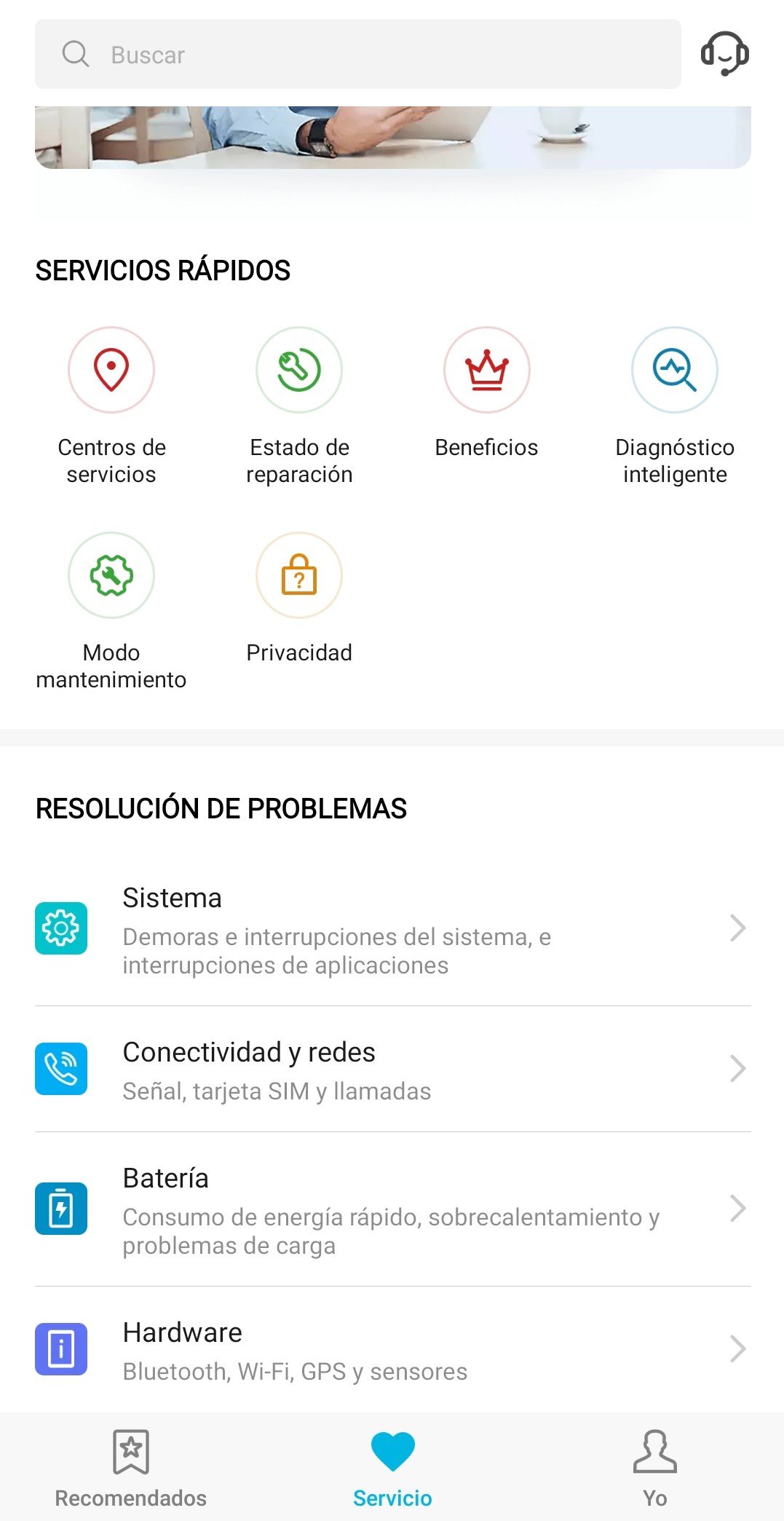Screen dimensions: 784x1521
Task: Open Hardware troubleshooting row
Action: (x=393, y=1349)
